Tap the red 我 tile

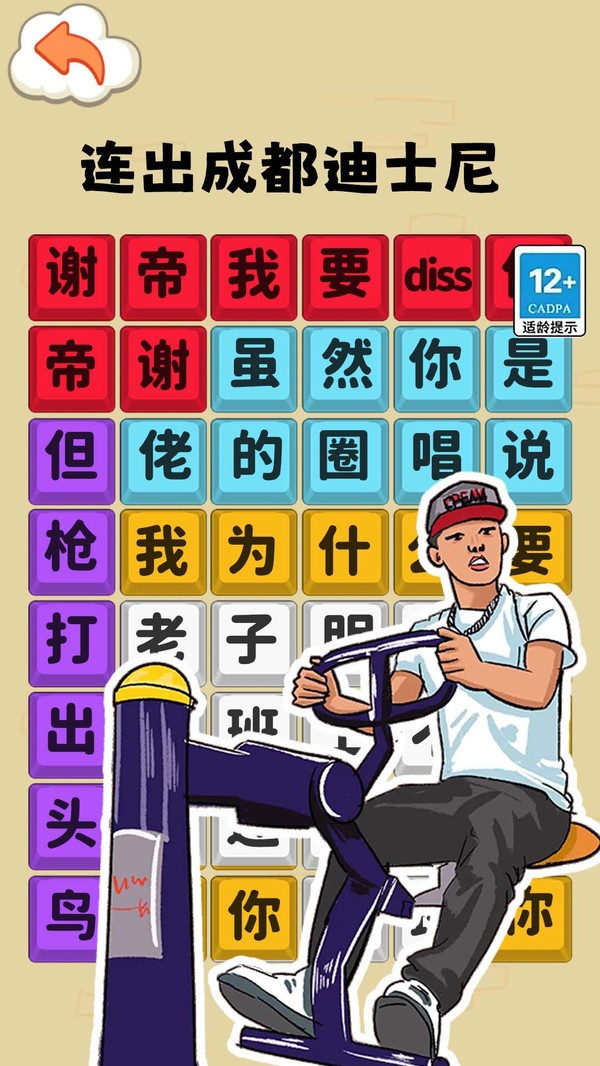[254, 277]
